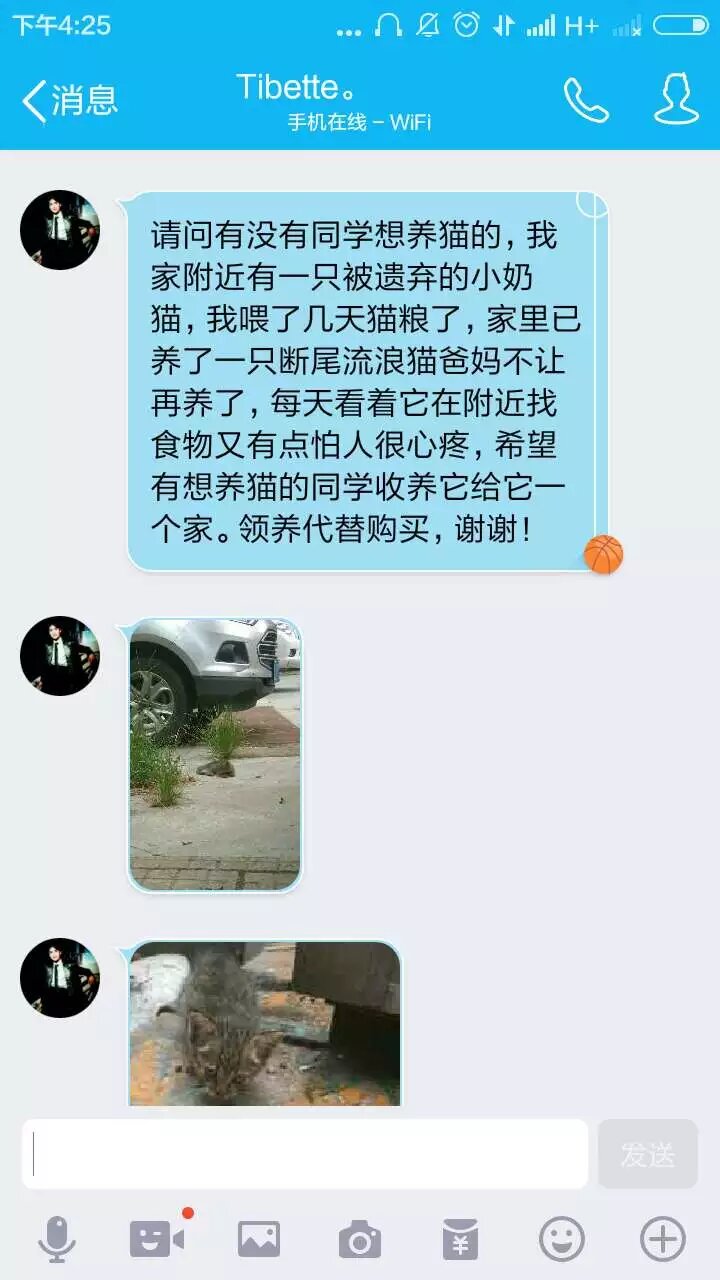Focus the message input field
720x1280 pixels.
pyautogui.click(x=305, y=1153)
